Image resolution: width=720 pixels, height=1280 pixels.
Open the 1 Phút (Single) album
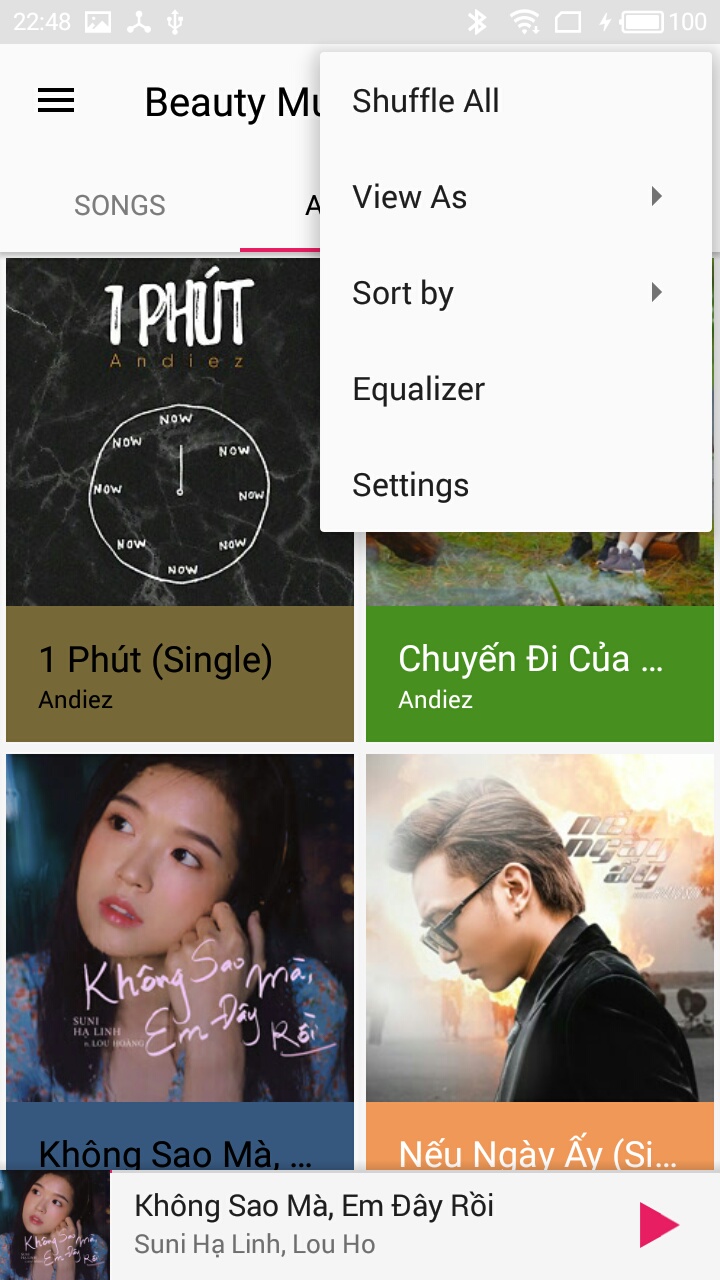pos(180,500)
